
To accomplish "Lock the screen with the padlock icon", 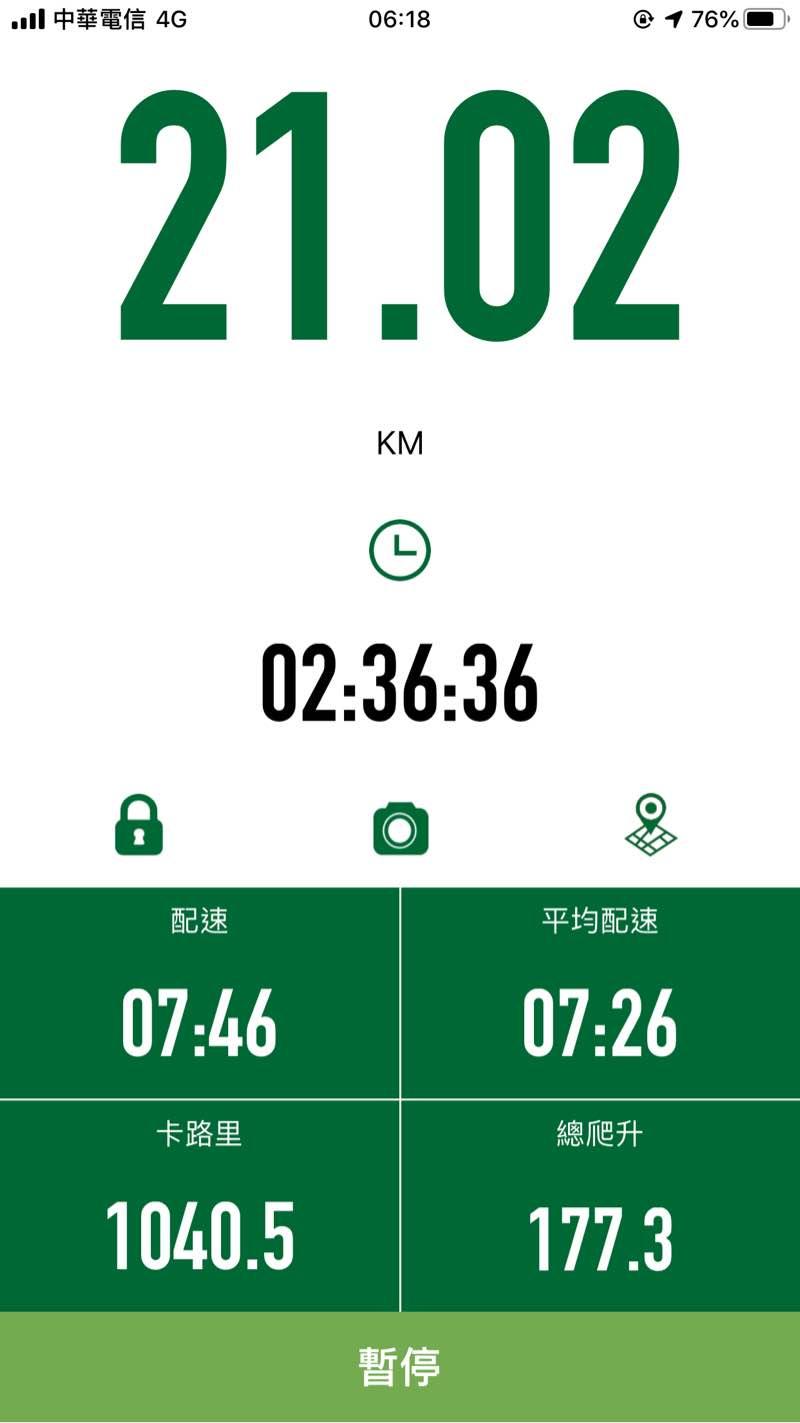I will 139,825.
